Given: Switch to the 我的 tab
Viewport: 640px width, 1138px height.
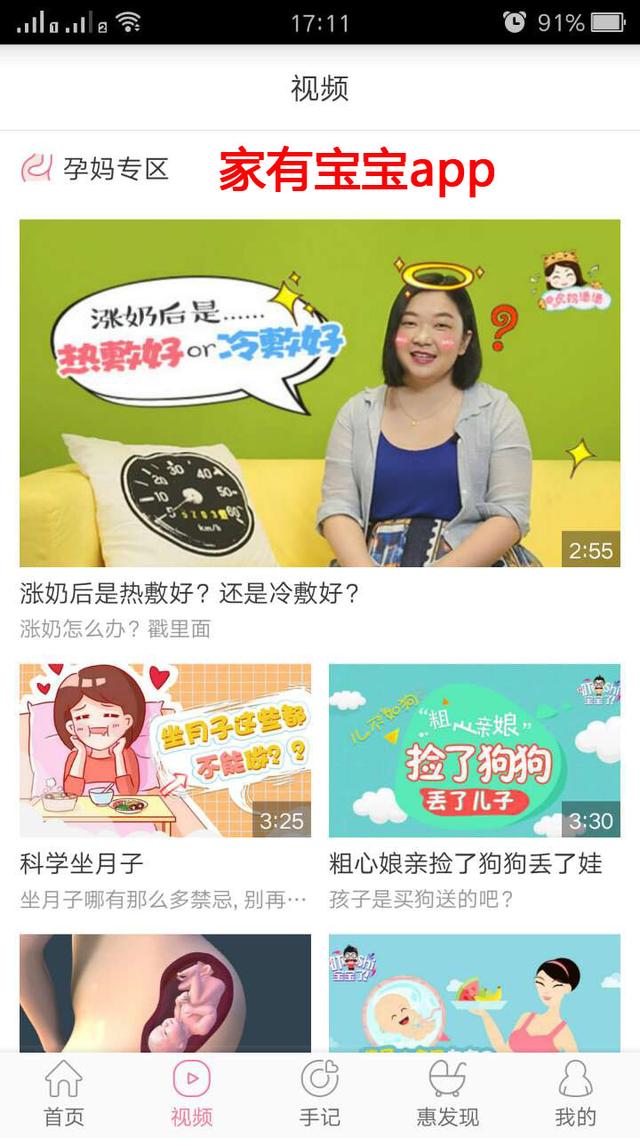Looking at the screenshot, I should tap(575, 1094).
